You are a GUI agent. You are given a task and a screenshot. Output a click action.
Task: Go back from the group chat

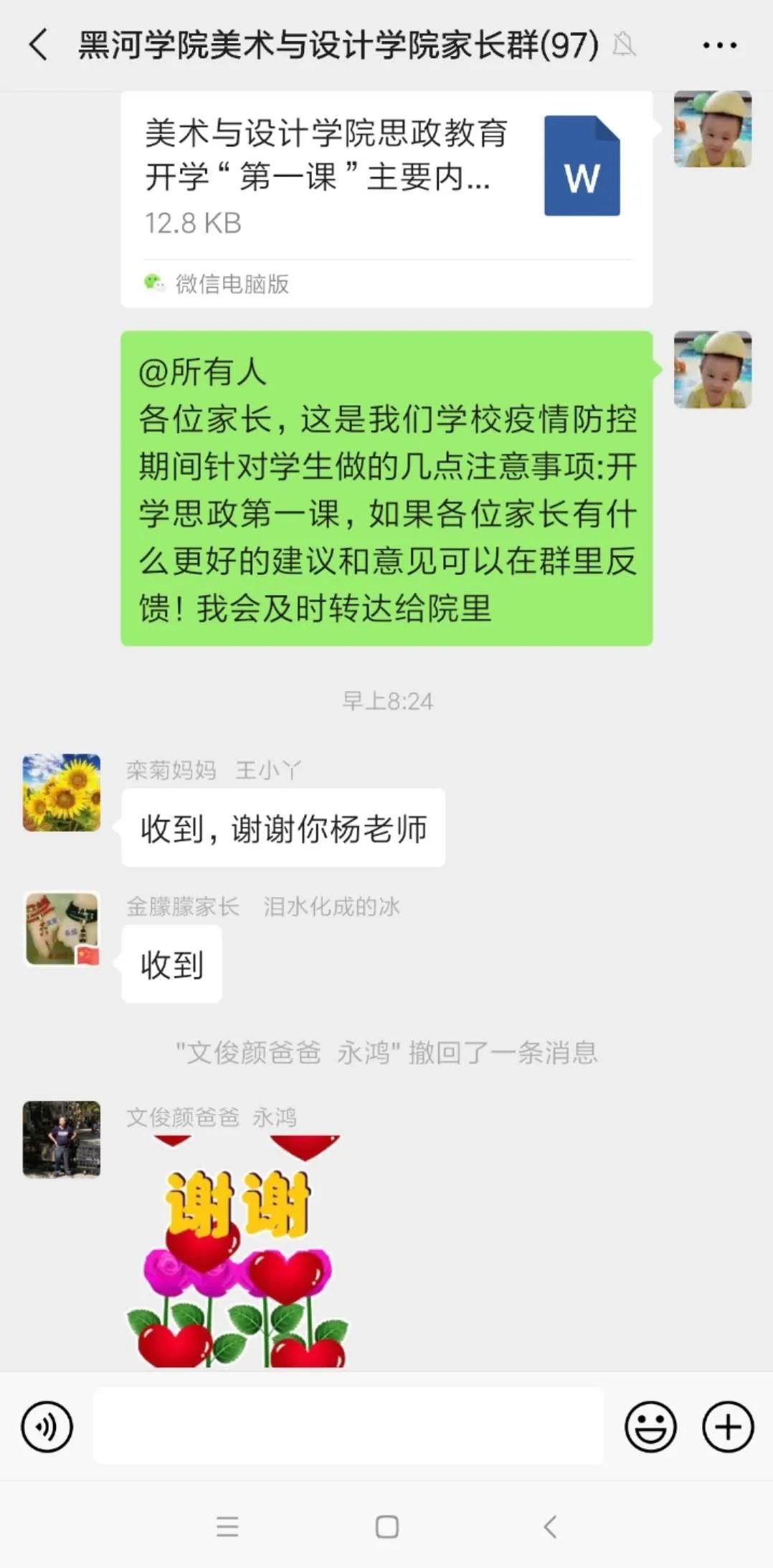click(x=39, y=45)
